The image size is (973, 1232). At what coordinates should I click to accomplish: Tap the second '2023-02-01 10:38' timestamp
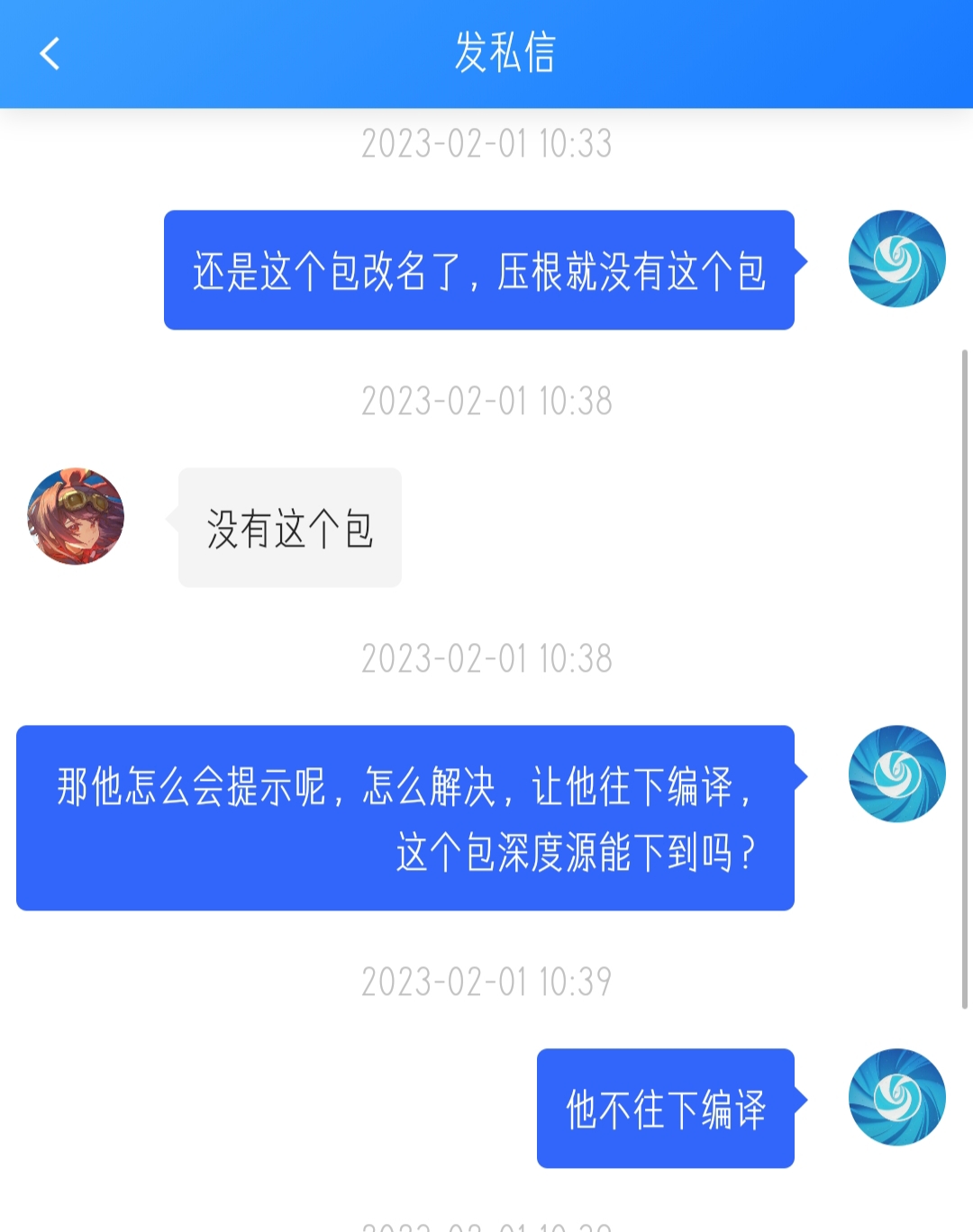tap(486, 657)
